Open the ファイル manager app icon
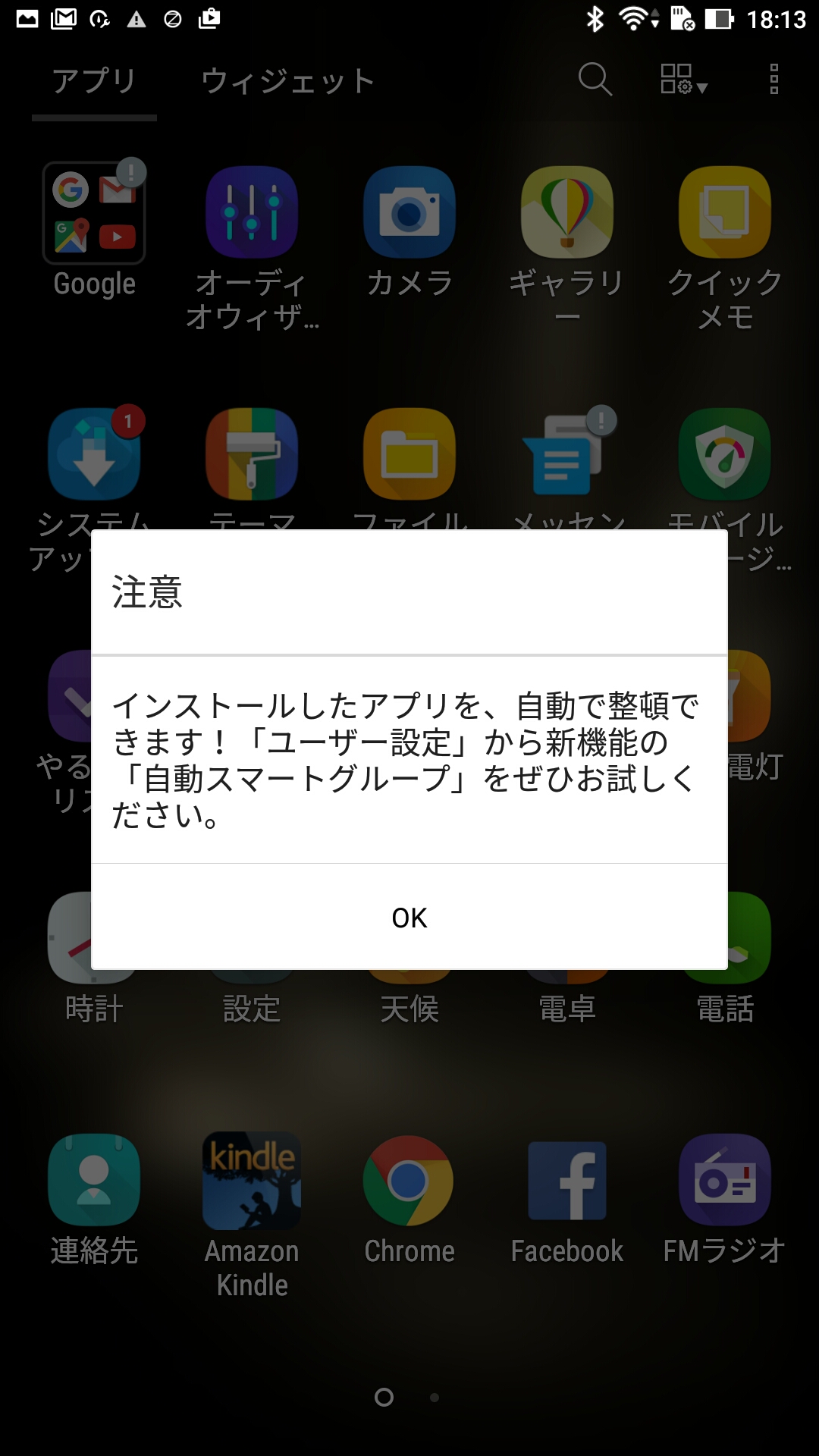Screen dimensions: 819x1456 pyautogui.click(x=409, y=453)
